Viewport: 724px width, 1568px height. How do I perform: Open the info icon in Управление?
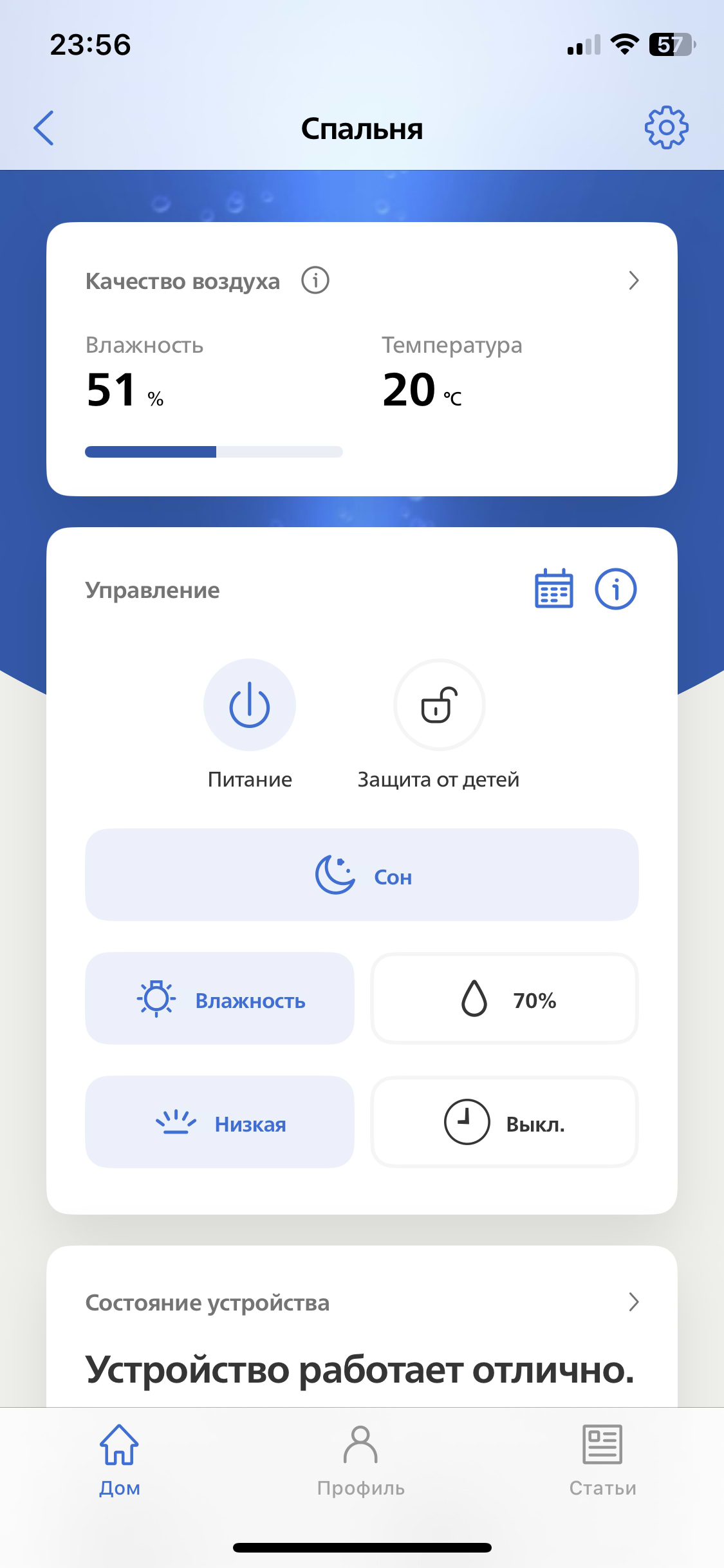point(615,588)
